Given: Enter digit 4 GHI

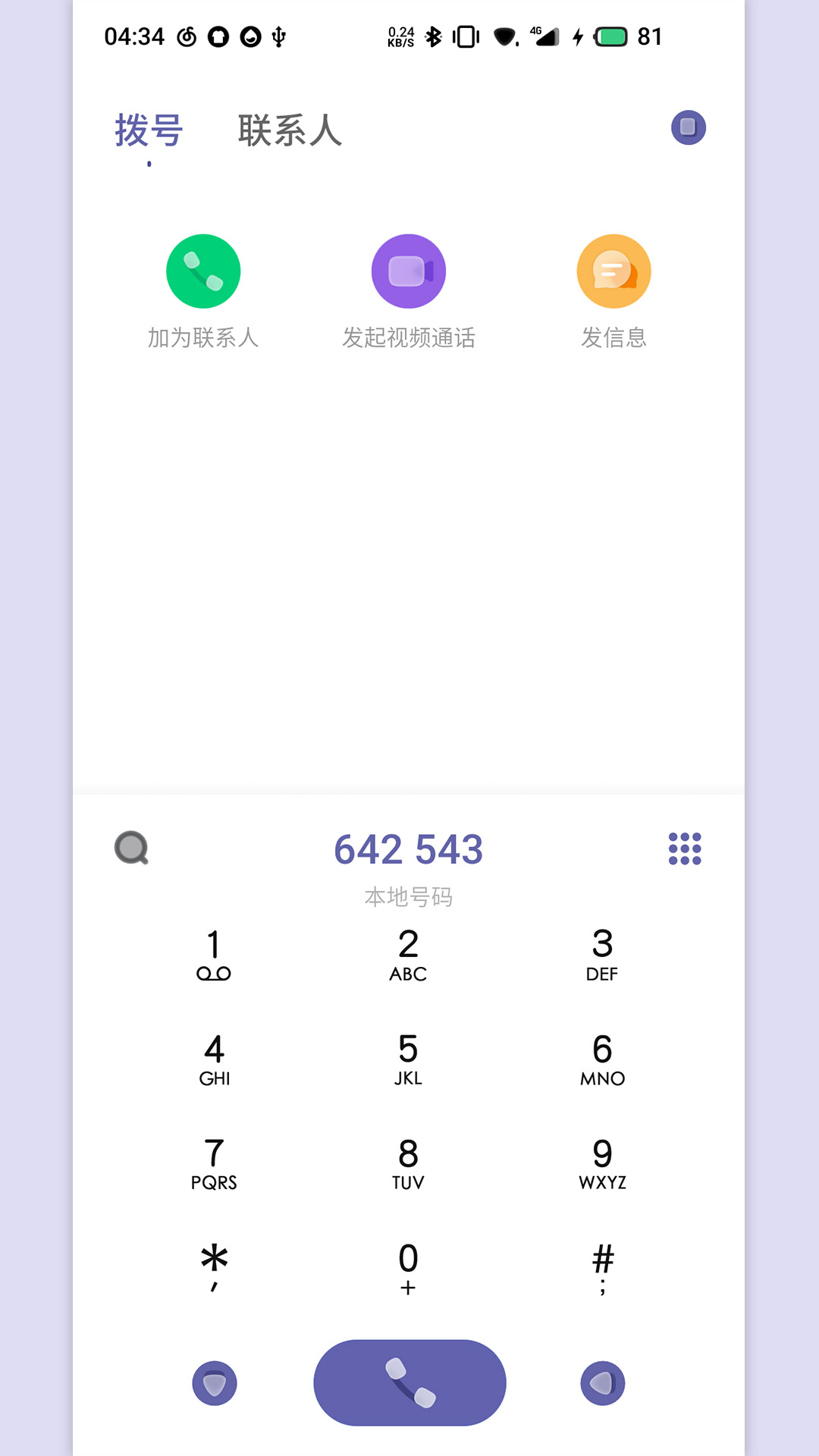Looking at the screenshot, I should (214, 1059).
